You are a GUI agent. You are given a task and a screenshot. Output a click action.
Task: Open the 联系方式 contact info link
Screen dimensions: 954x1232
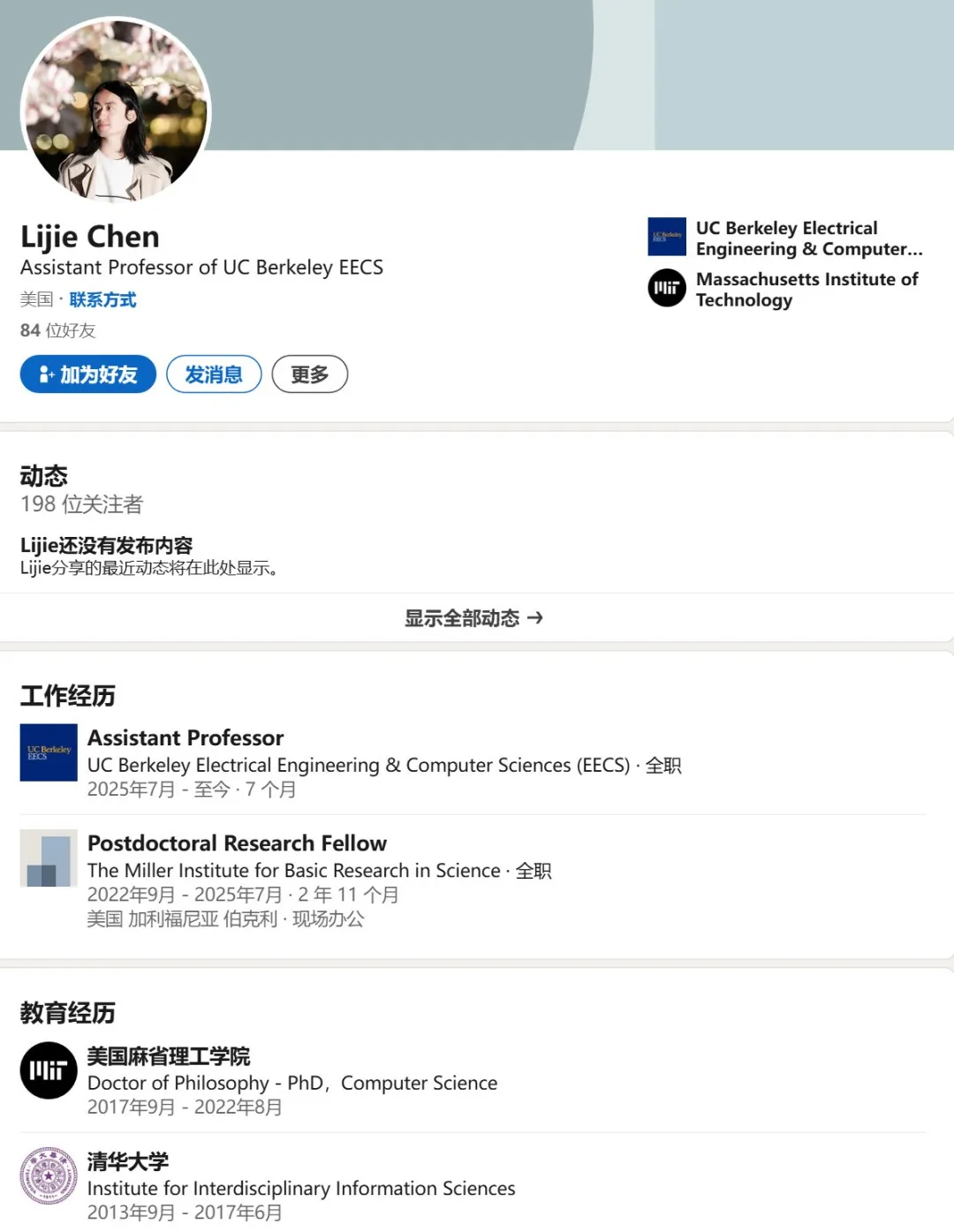102,299
